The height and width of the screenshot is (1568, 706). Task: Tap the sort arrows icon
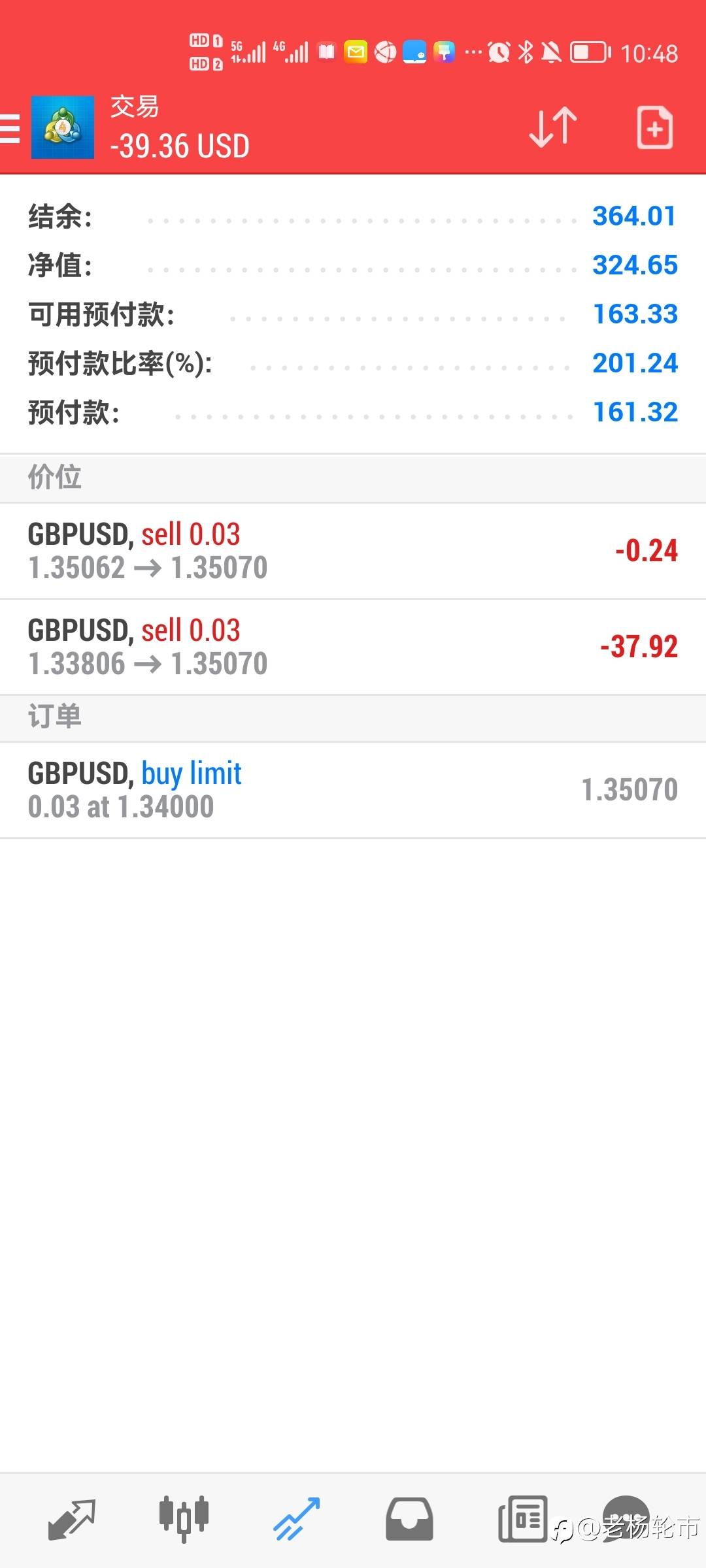tap(553, 127)
